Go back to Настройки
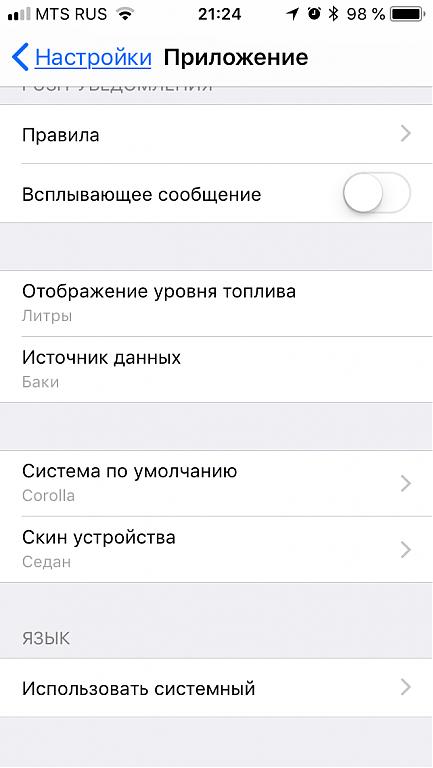Screen dimensions: 433x768 (x=82, y=57)
